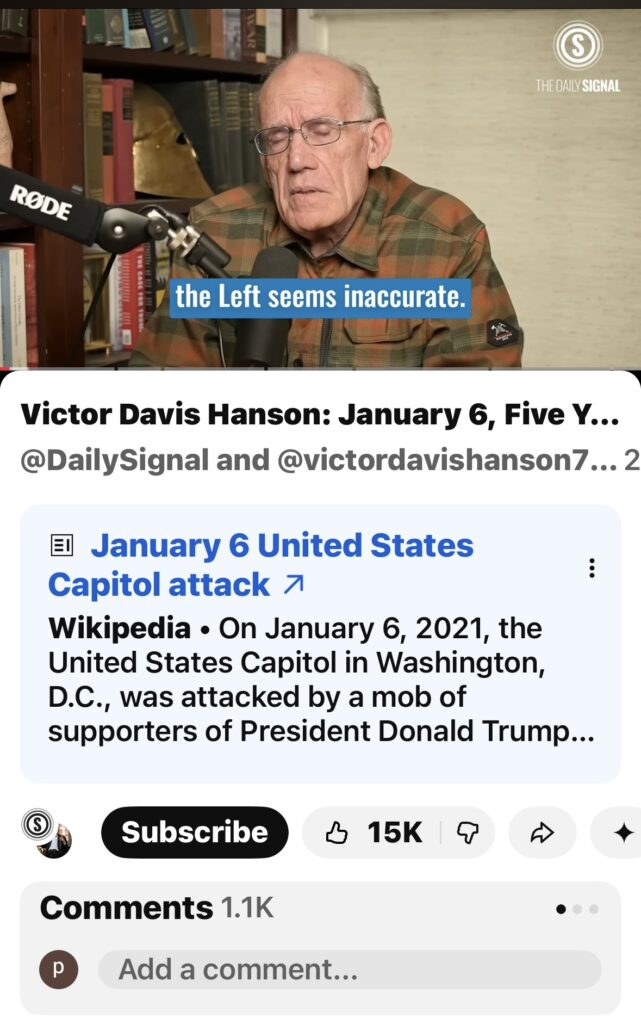Share this video
Viewport: 641px width, 1024px height.
542,832
